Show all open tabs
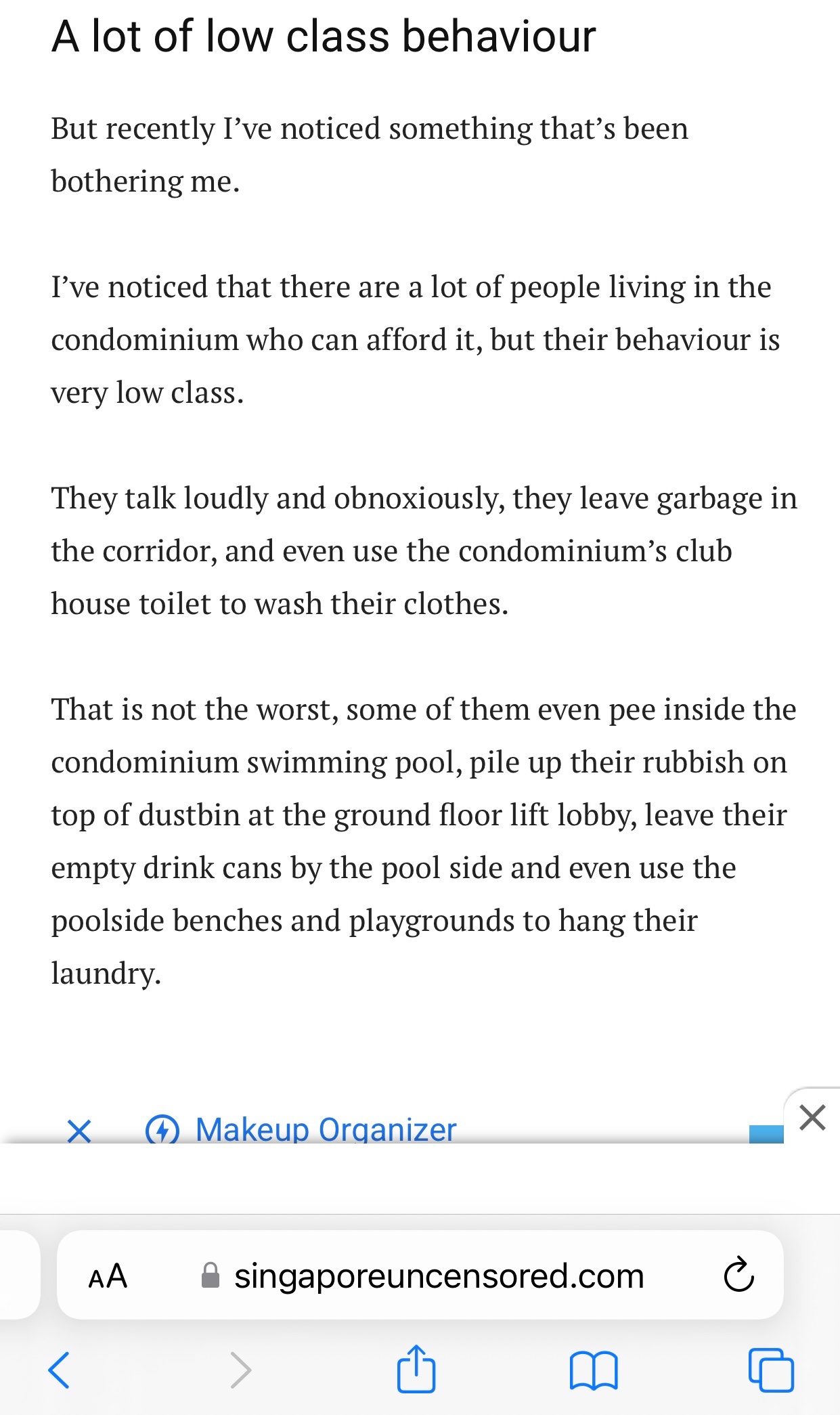Image resolution: width=840 pixels, height=1415 pixels. tap(771, 1370)
